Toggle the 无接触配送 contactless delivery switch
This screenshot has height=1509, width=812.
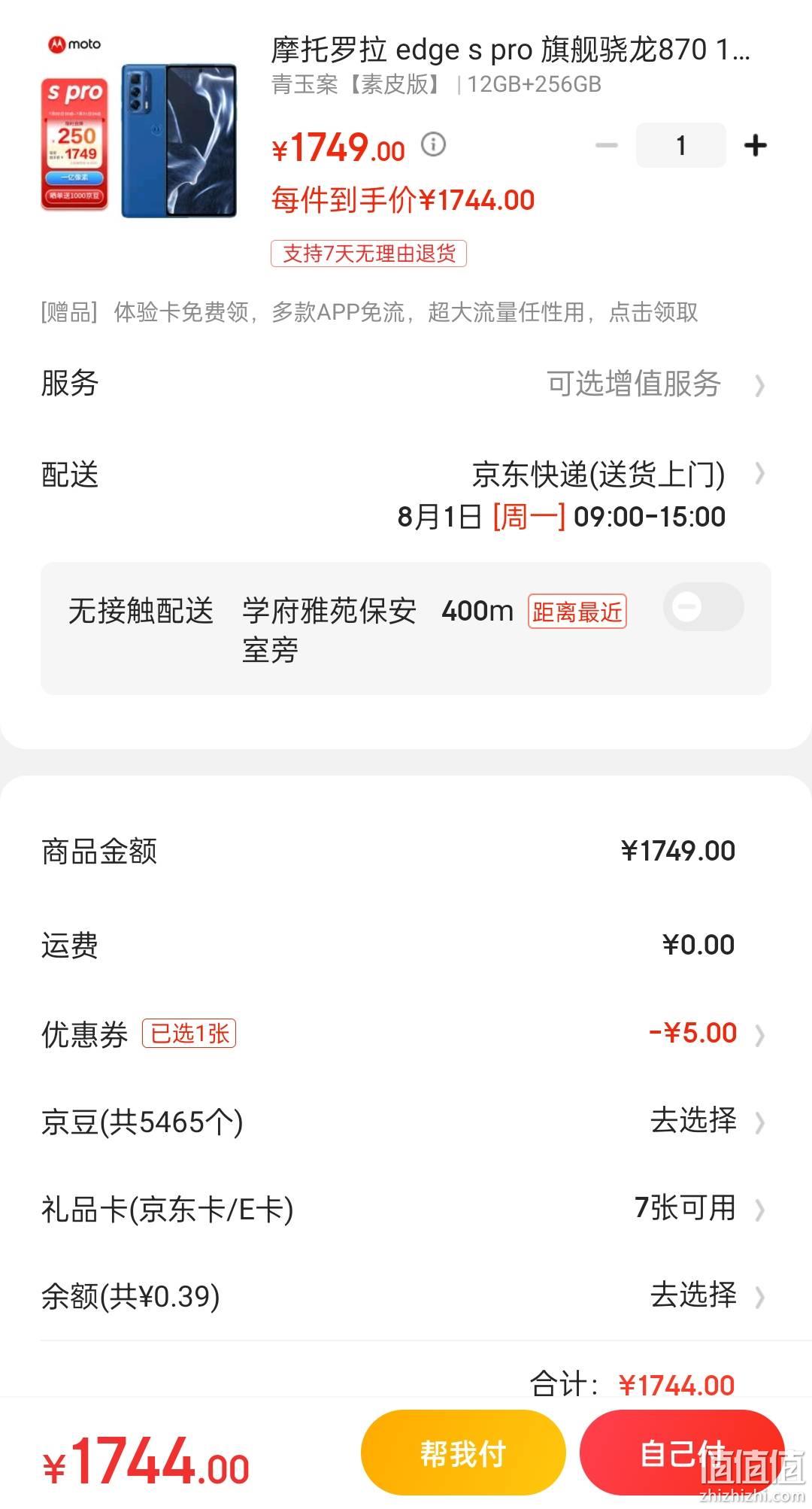[703, 606]
